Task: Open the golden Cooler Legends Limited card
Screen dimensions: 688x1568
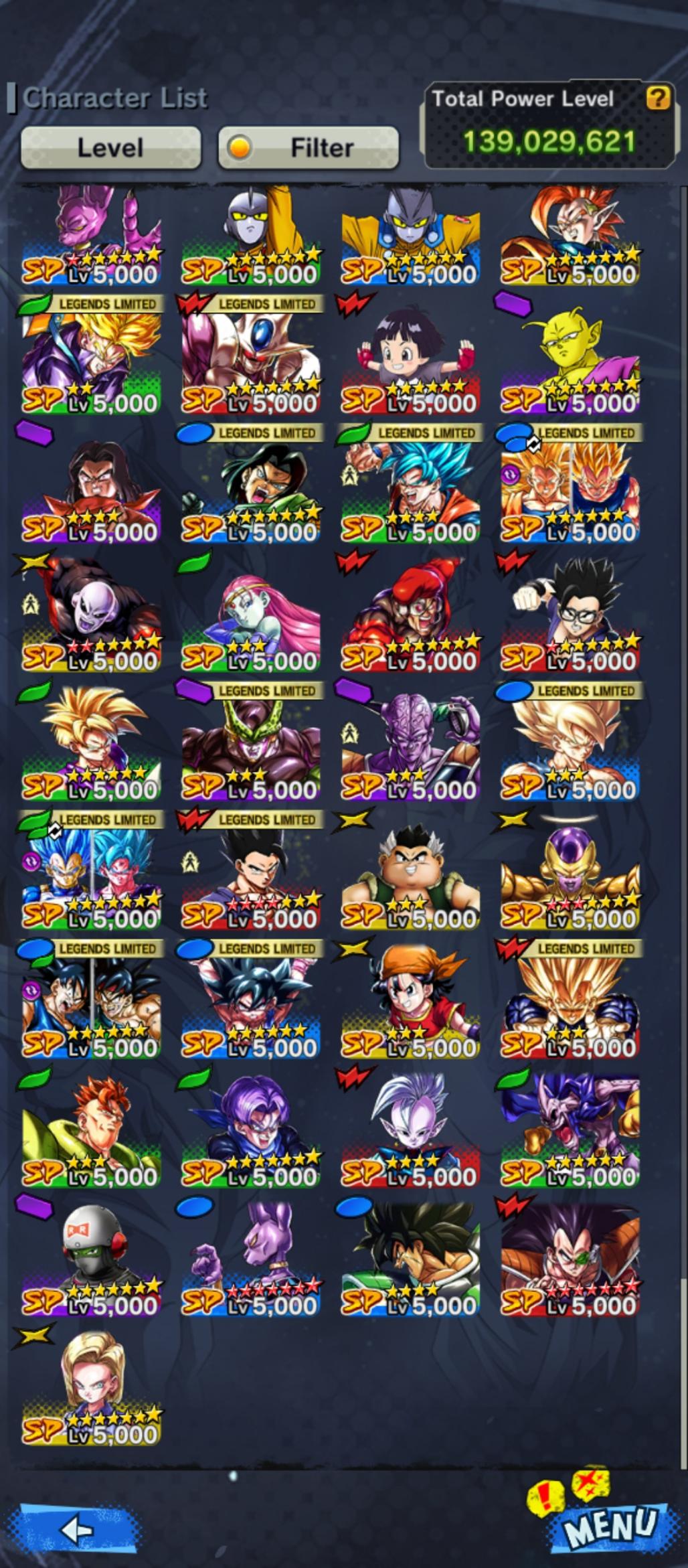Action: (x=251, y=362)
